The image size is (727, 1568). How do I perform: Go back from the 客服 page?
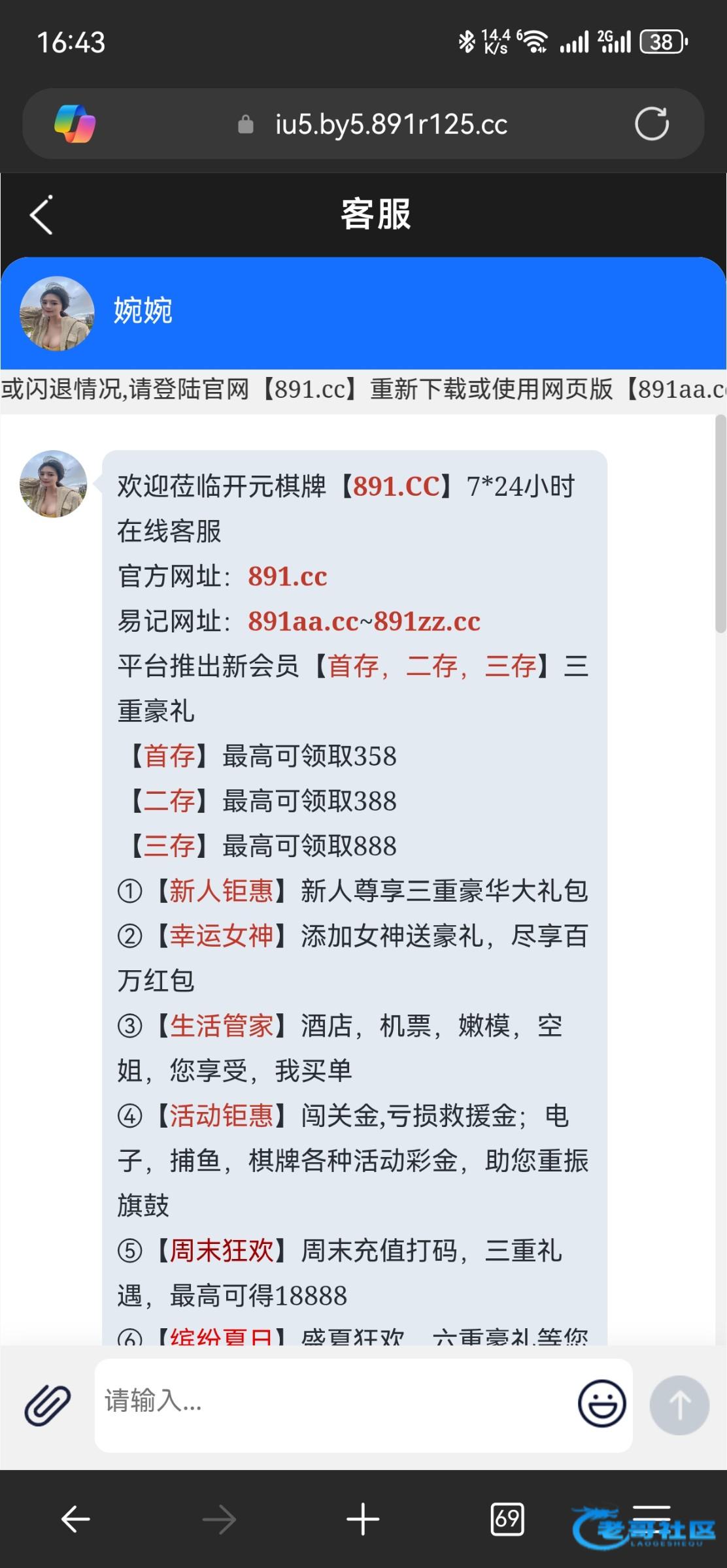[41, 214]
